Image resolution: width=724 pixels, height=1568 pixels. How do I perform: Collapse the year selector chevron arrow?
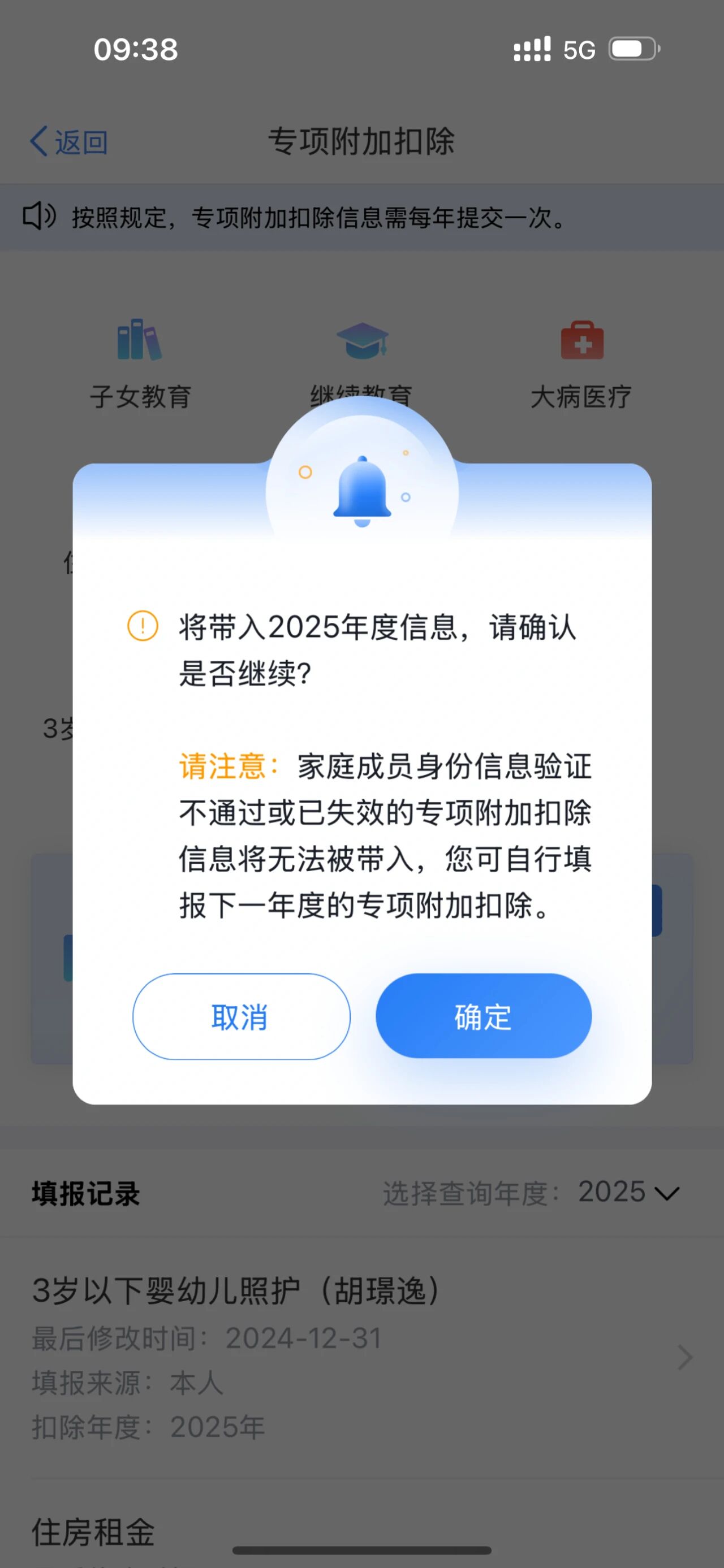(667, 1194)
